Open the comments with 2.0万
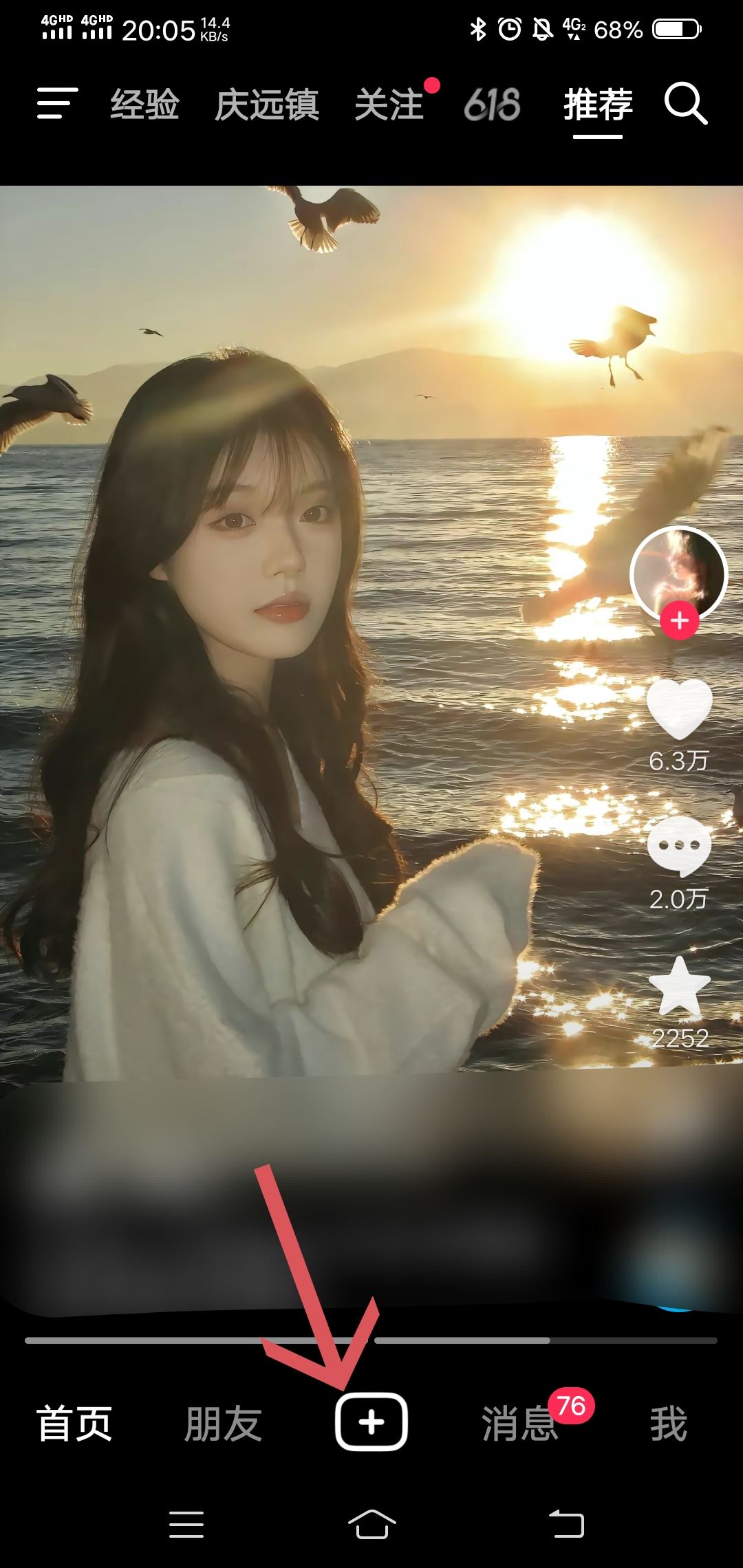This screenshot has height=1568, width=743. pos(679,847)
